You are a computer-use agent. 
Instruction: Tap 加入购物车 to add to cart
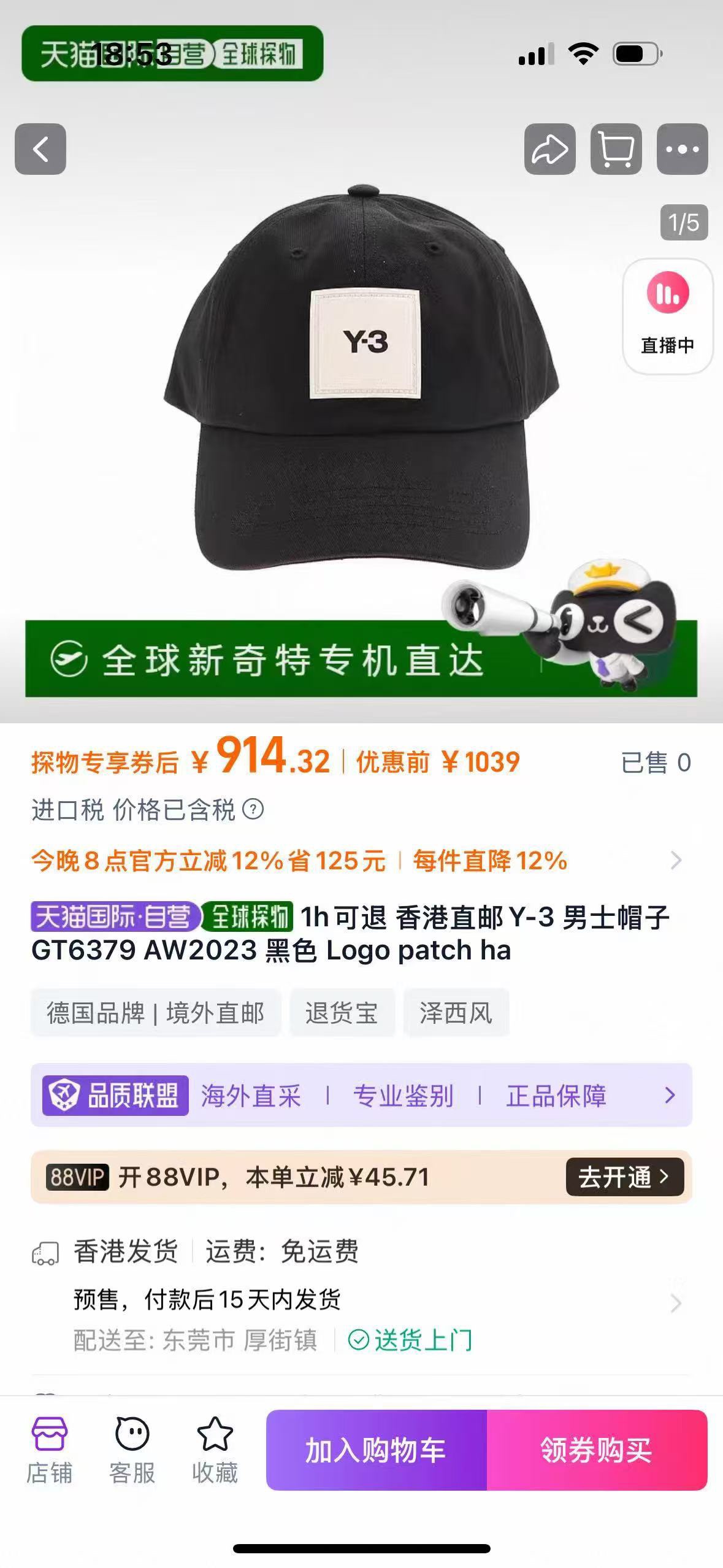coord(376,1450)
